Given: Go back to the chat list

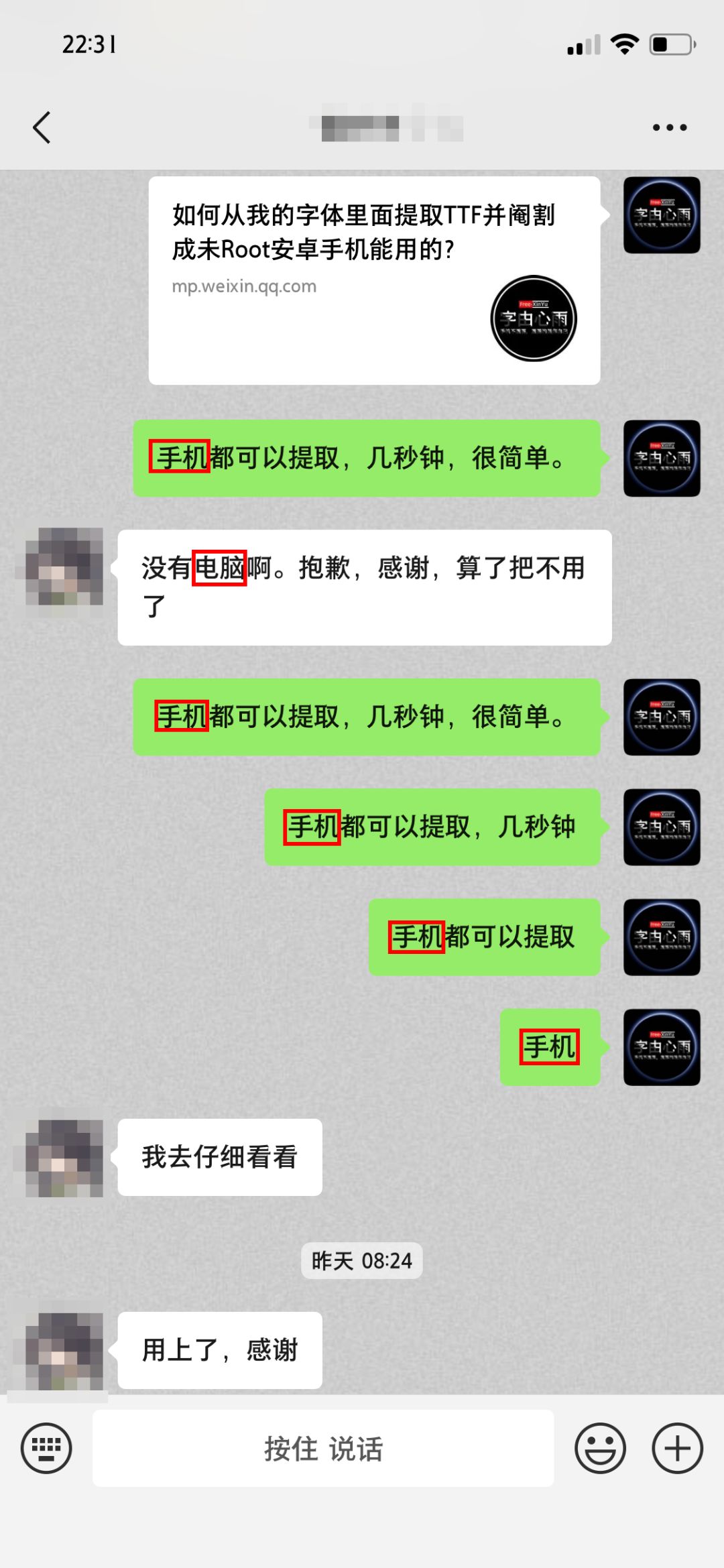Looking at the screenshot, I should tap(42, 126).
